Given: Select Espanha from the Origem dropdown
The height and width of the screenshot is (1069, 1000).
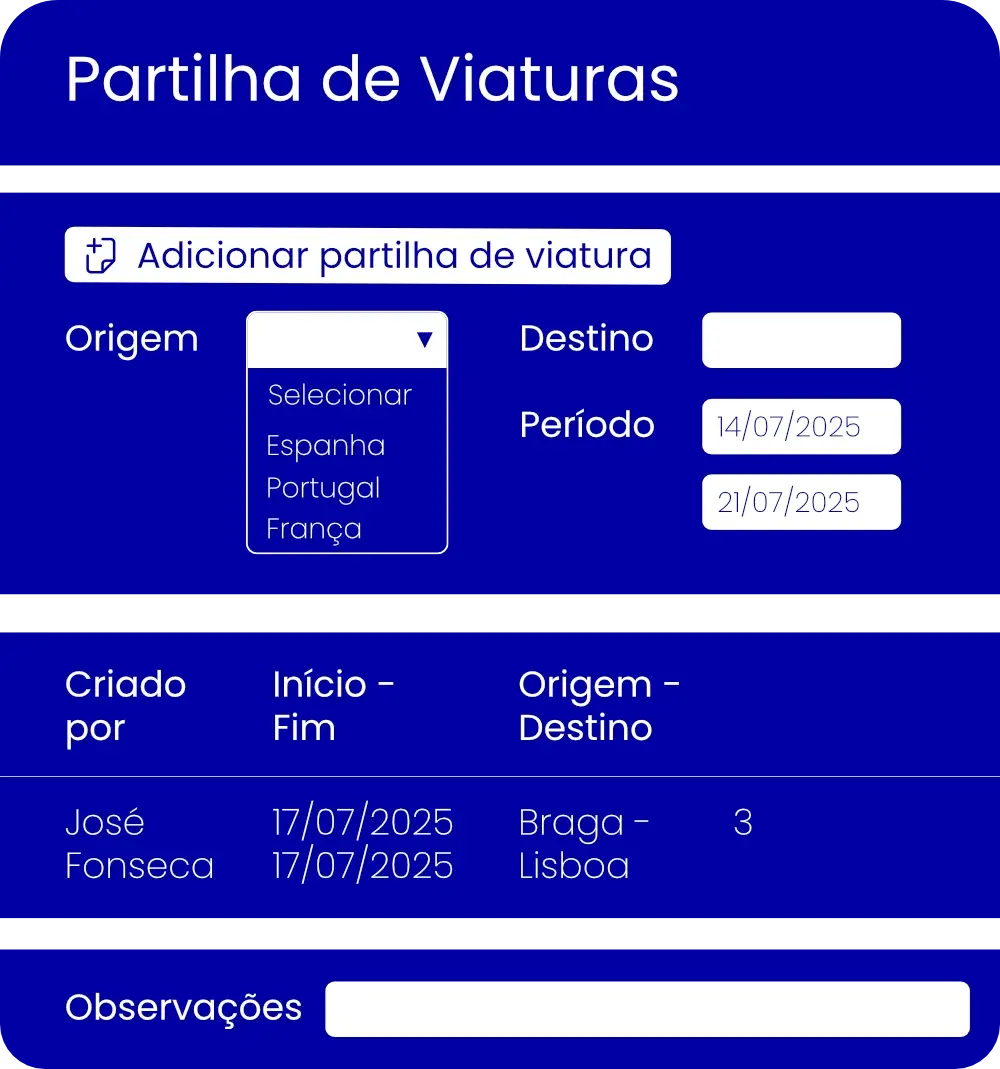Looking at the screenshot, I should click(x=324, y=445).
